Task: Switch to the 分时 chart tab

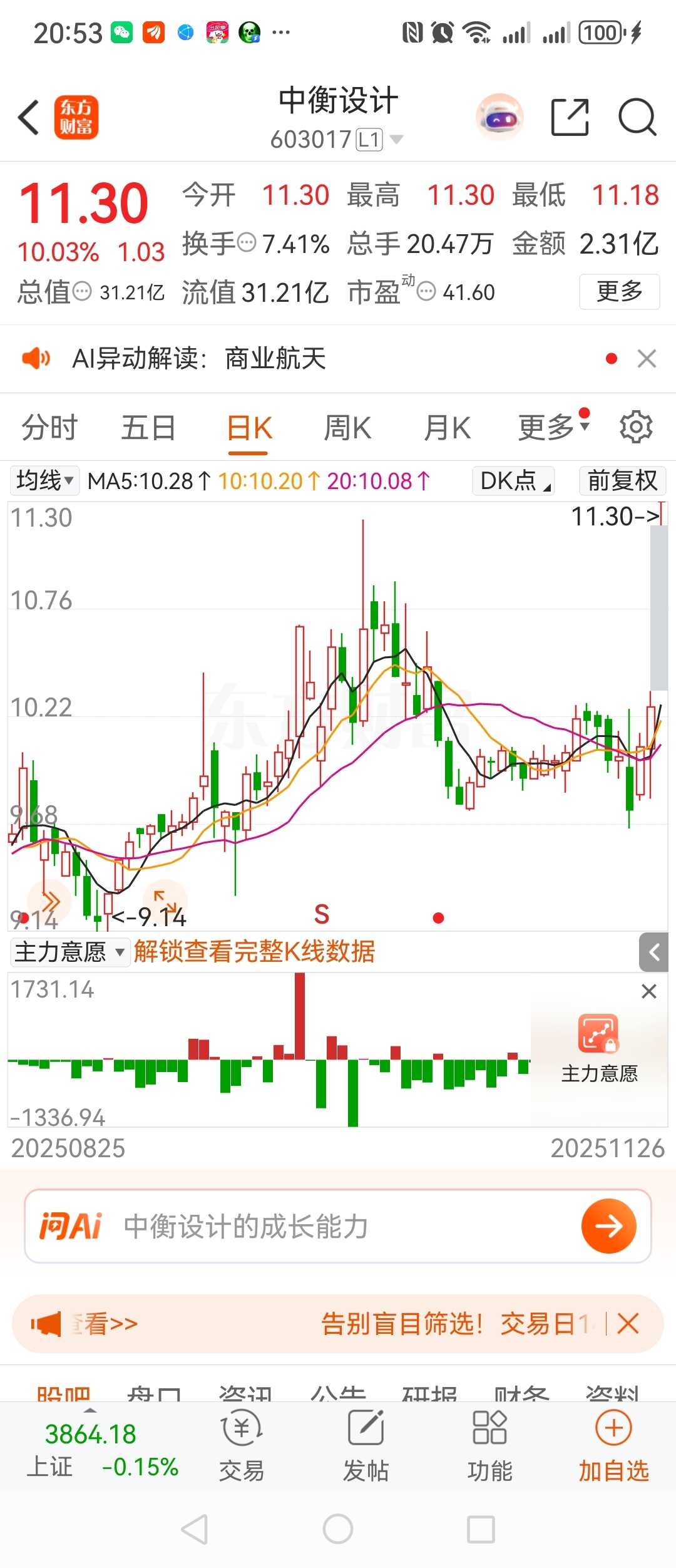Action: pos(49,428)
